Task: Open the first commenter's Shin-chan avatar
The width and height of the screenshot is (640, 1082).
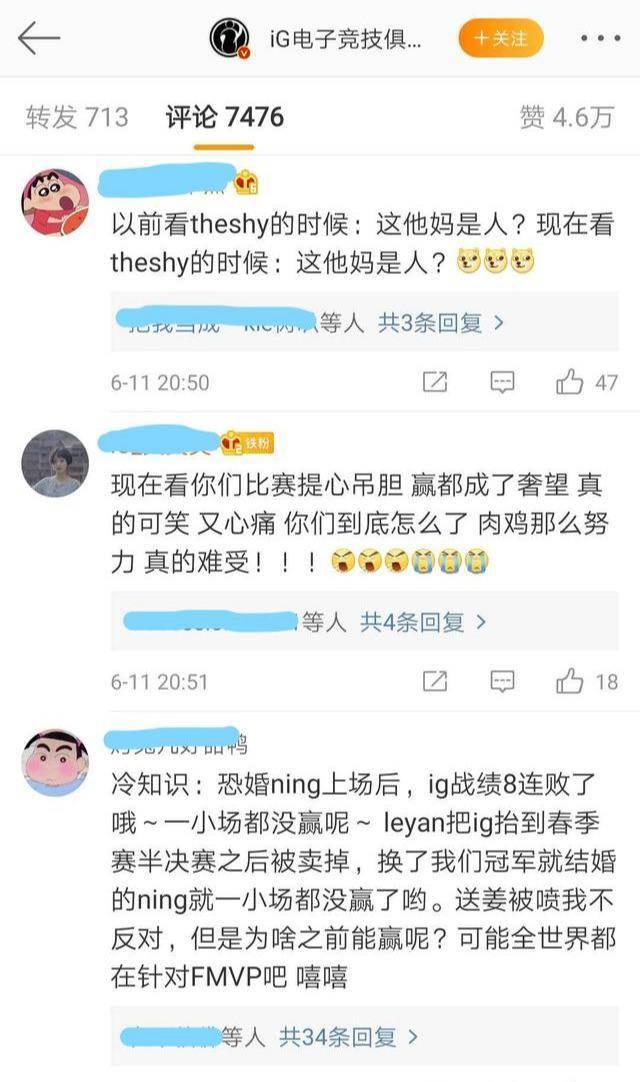Action: (x=55, y=201)
